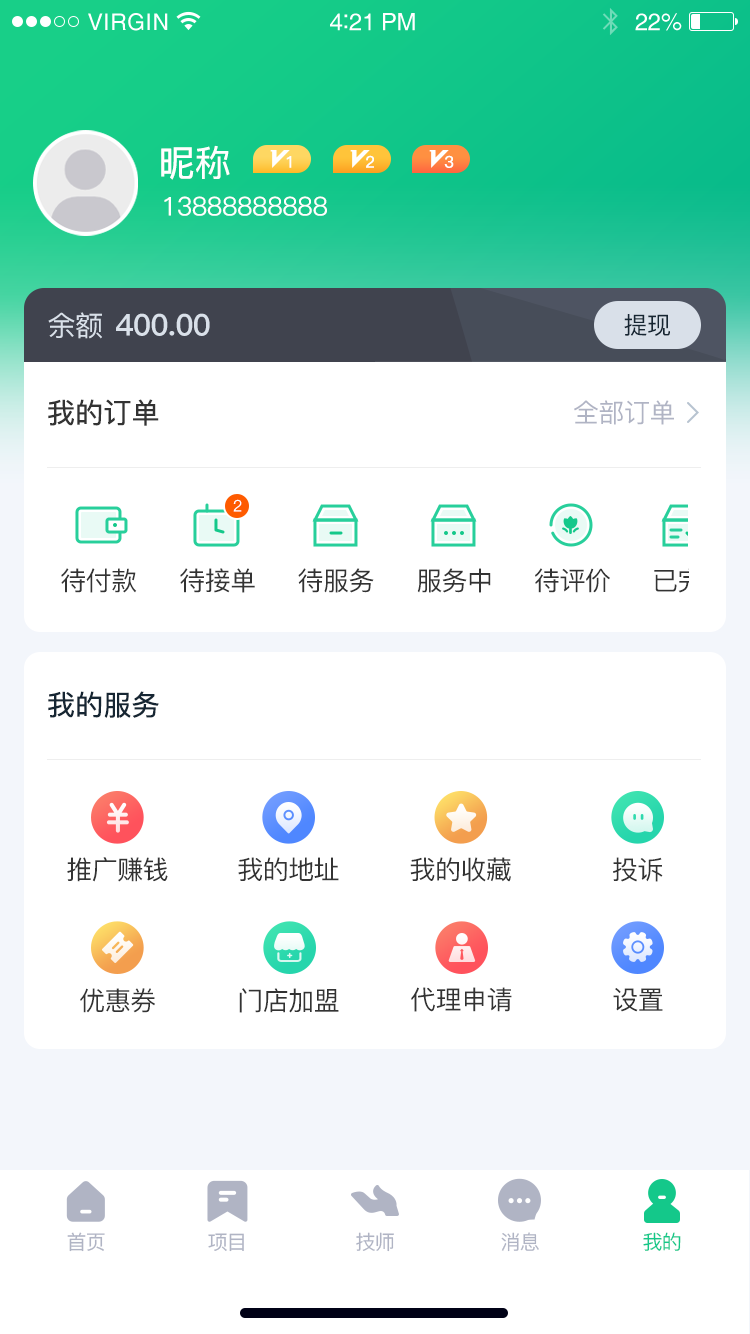Viewport: 750px width, 1334px height.
Task: Open 门店加盟 store franchise
Action: click(288, 968)
